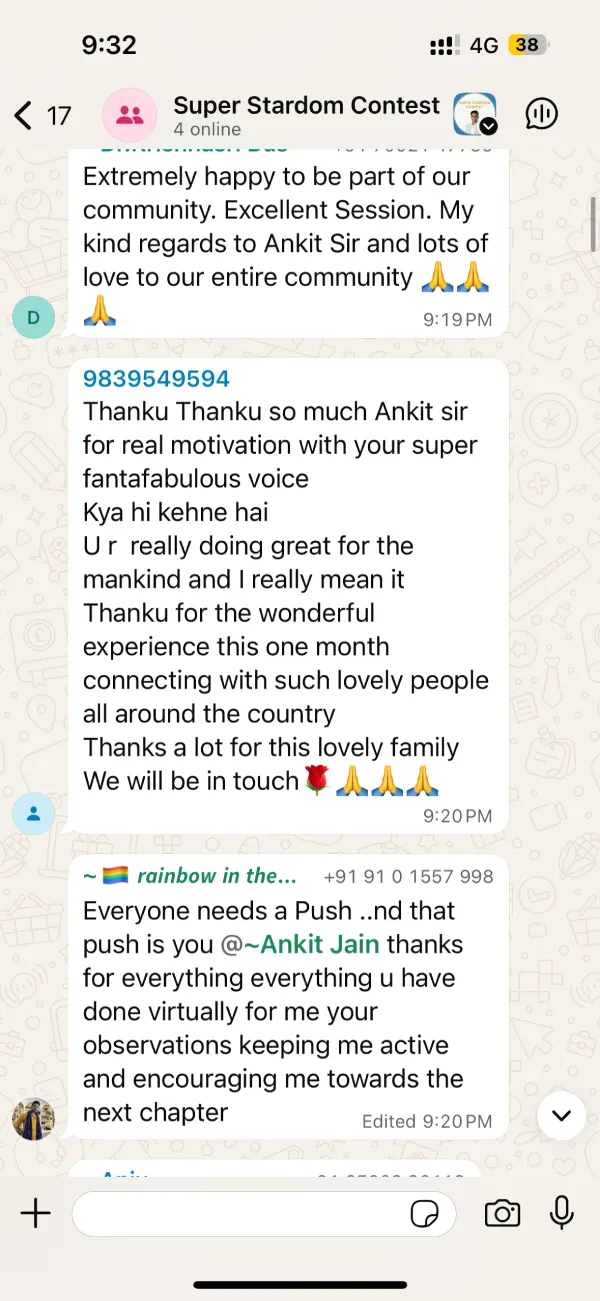Start a group voice chat
The height and width of the screenshot is (1301, 600).
click(x=541, y=115)
